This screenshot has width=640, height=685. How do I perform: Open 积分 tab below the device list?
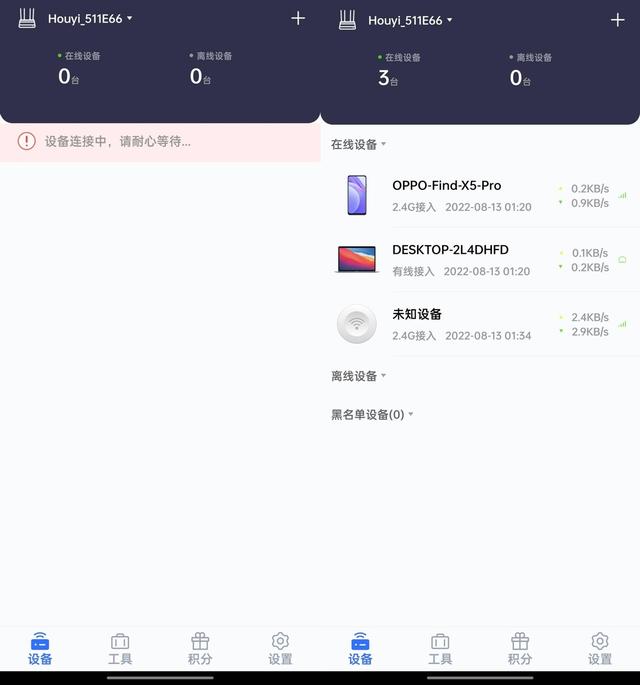point(520,648)
